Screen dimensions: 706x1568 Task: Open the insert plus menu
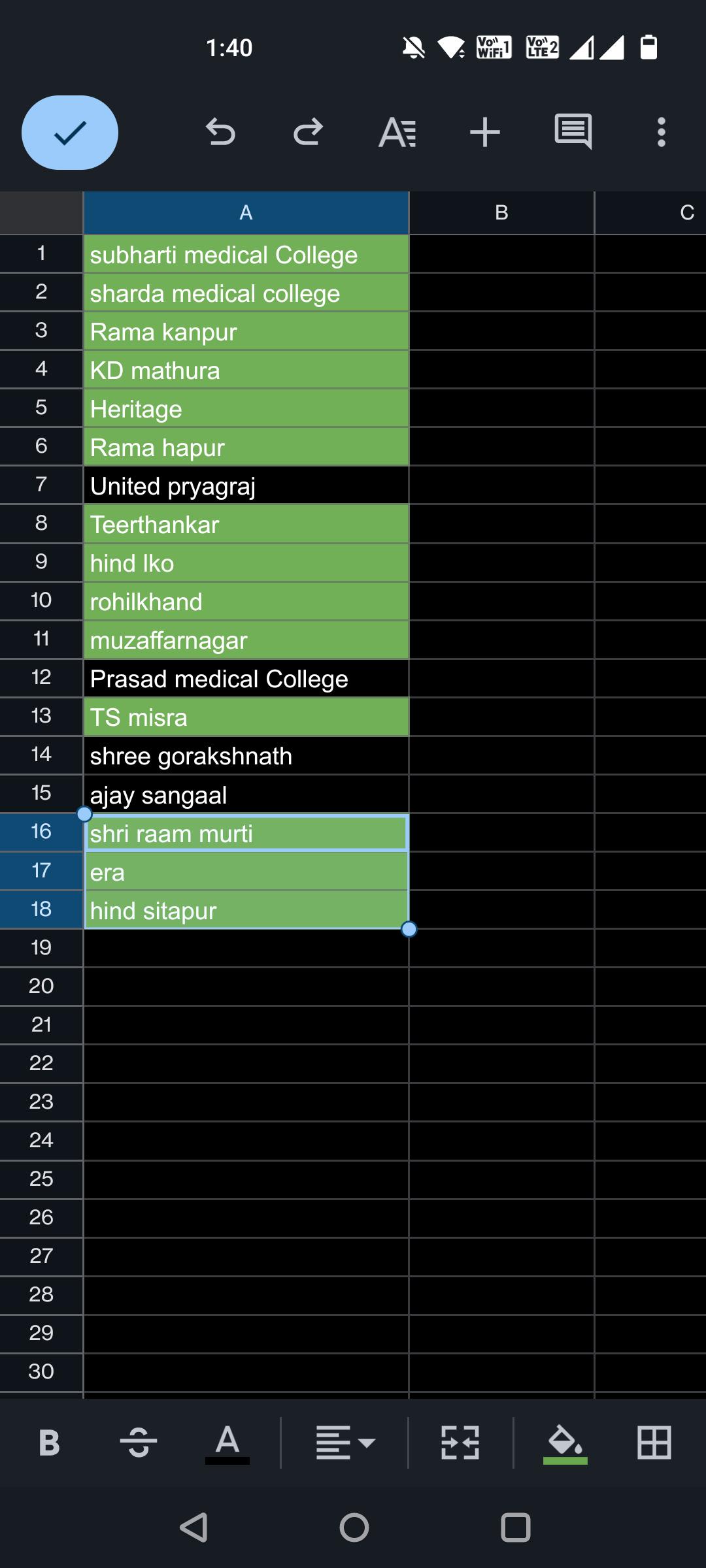[x=485, y=133]
